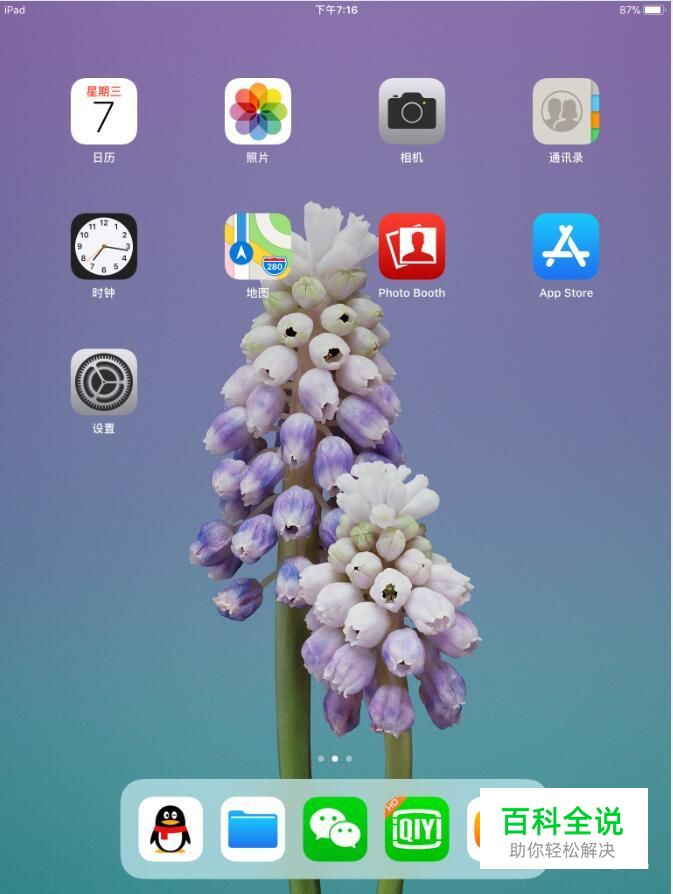
Task: Open the App Store
Action: coord(566,246)
